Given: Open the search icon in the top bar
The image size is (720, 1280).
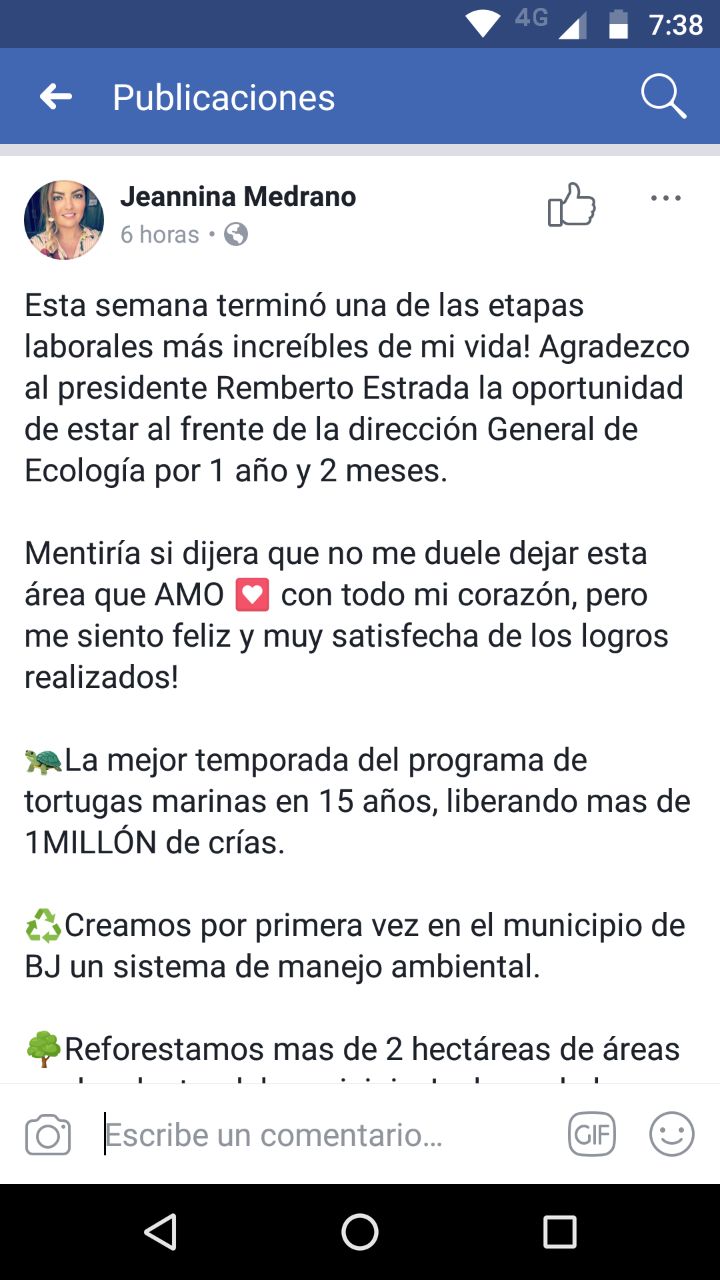Looking at the screenshot, I should 662,96.
